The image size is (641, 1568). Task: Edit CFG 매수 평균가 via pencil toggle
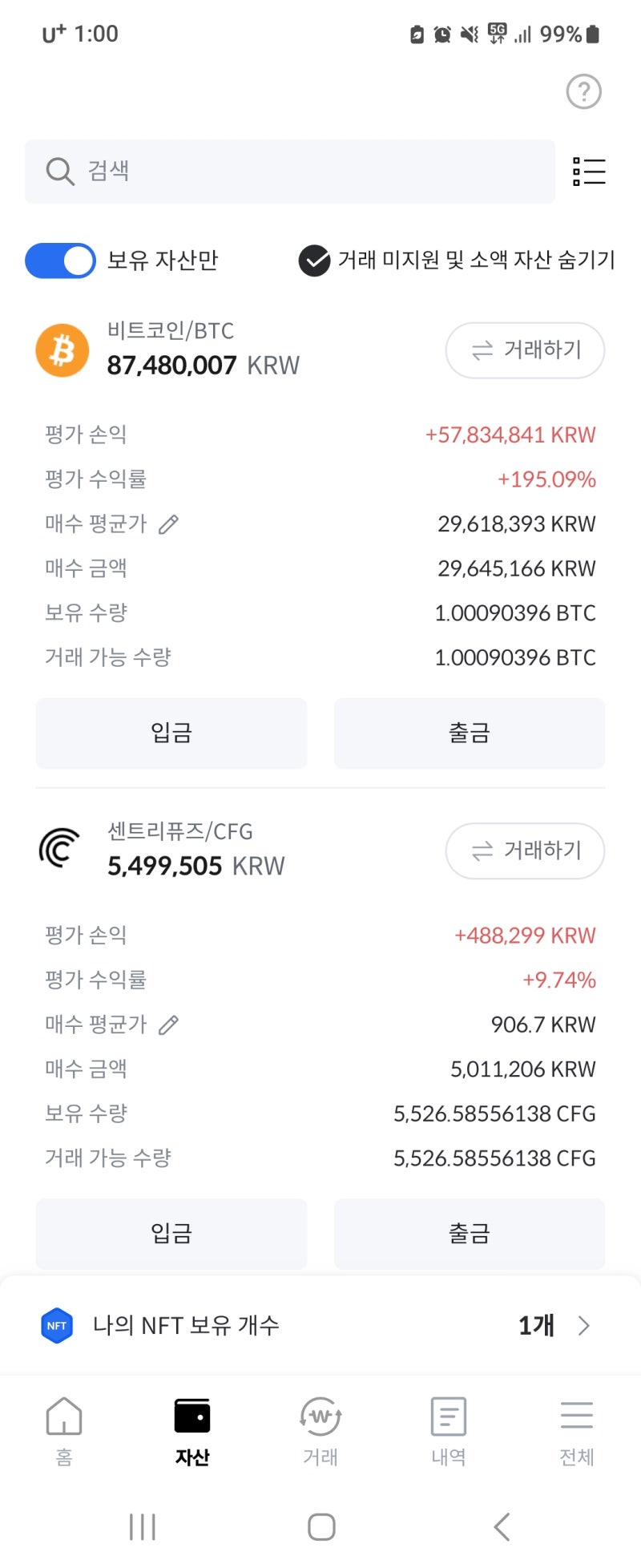point(167,1024)
